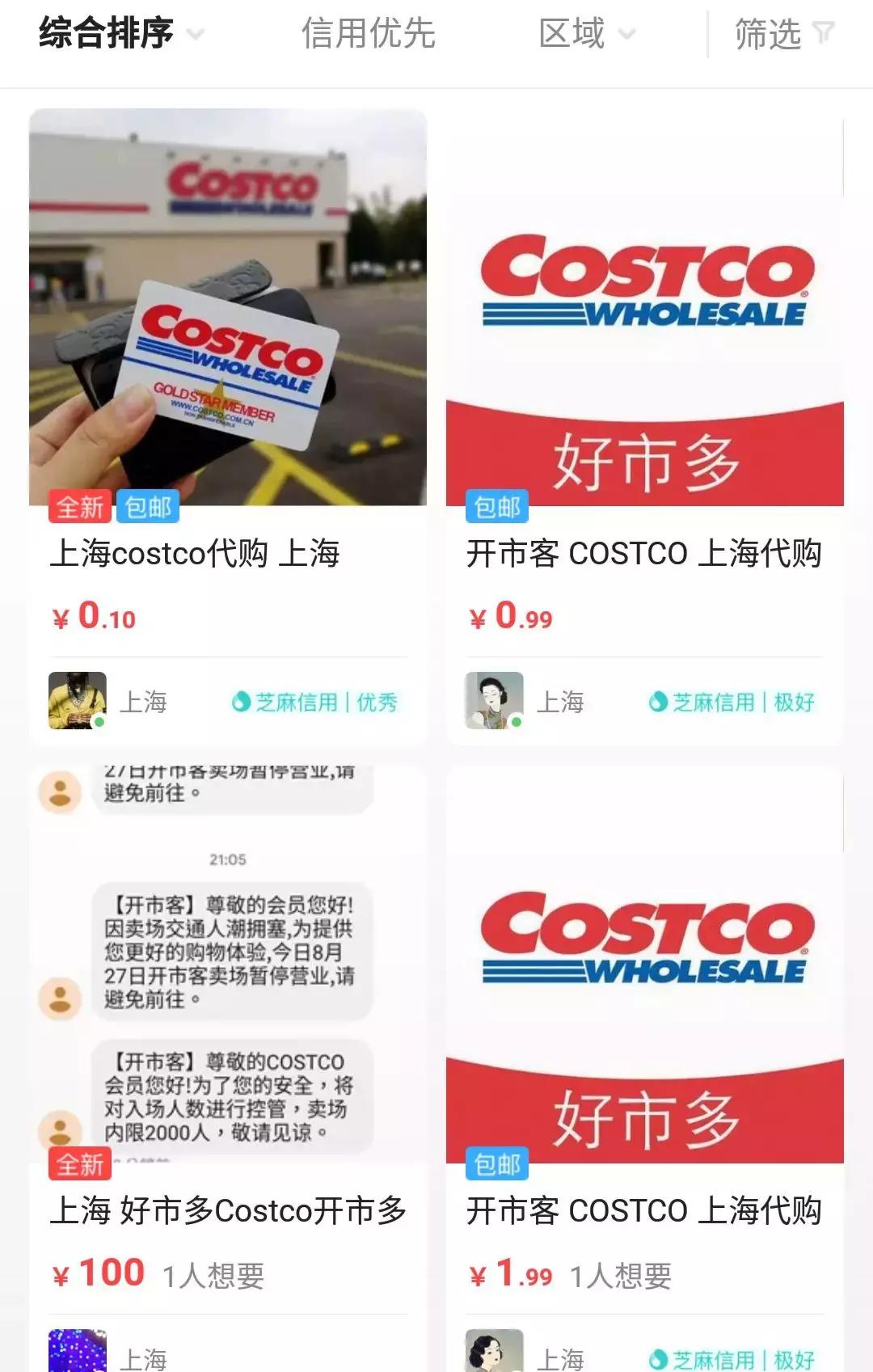Click the 包邮 free-shipping tag on first listing
The height and width of the screenshot is (1372, 873).
(x=148, y=508)
